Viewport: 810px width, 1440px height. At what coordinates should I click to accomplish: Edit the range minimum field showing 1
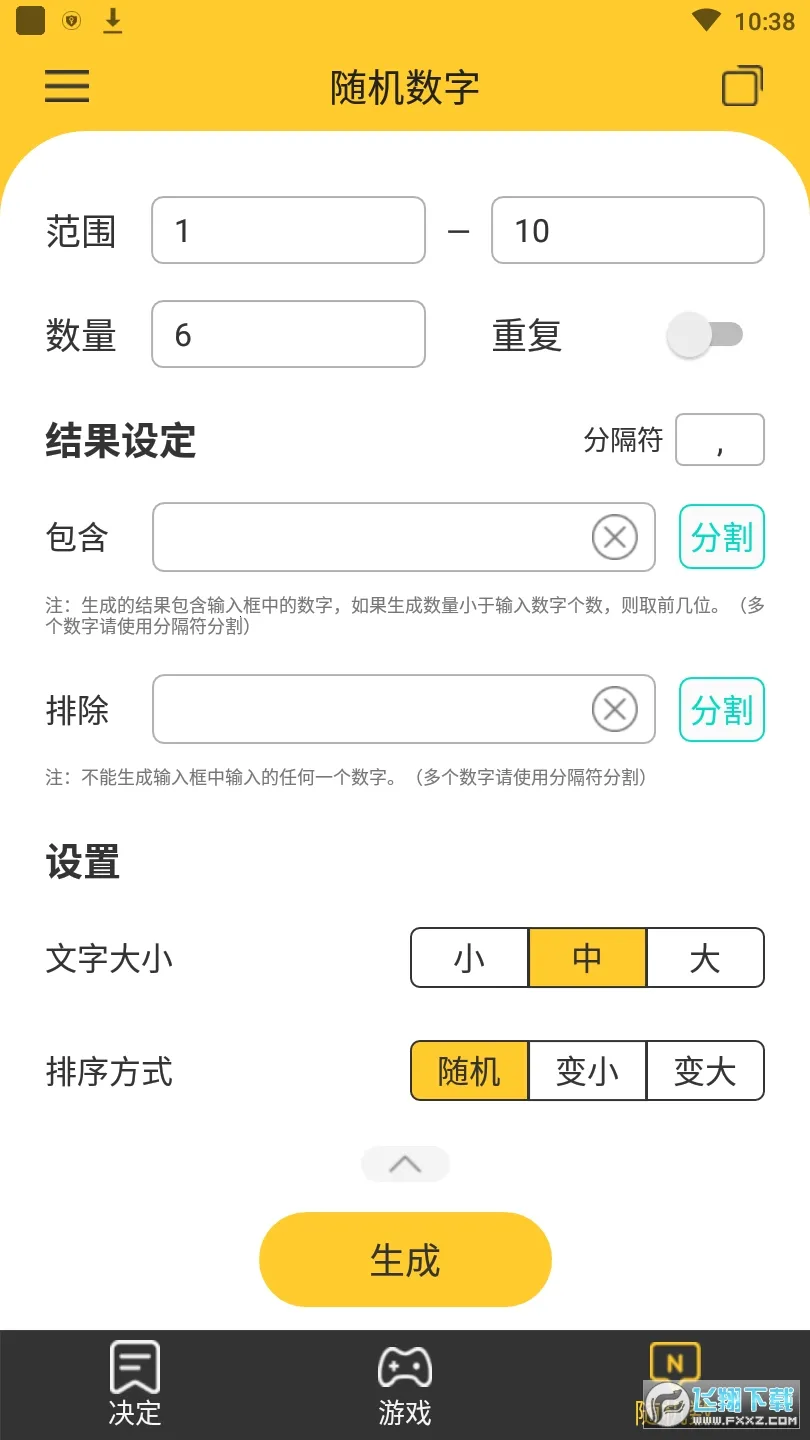coord(288,231)
